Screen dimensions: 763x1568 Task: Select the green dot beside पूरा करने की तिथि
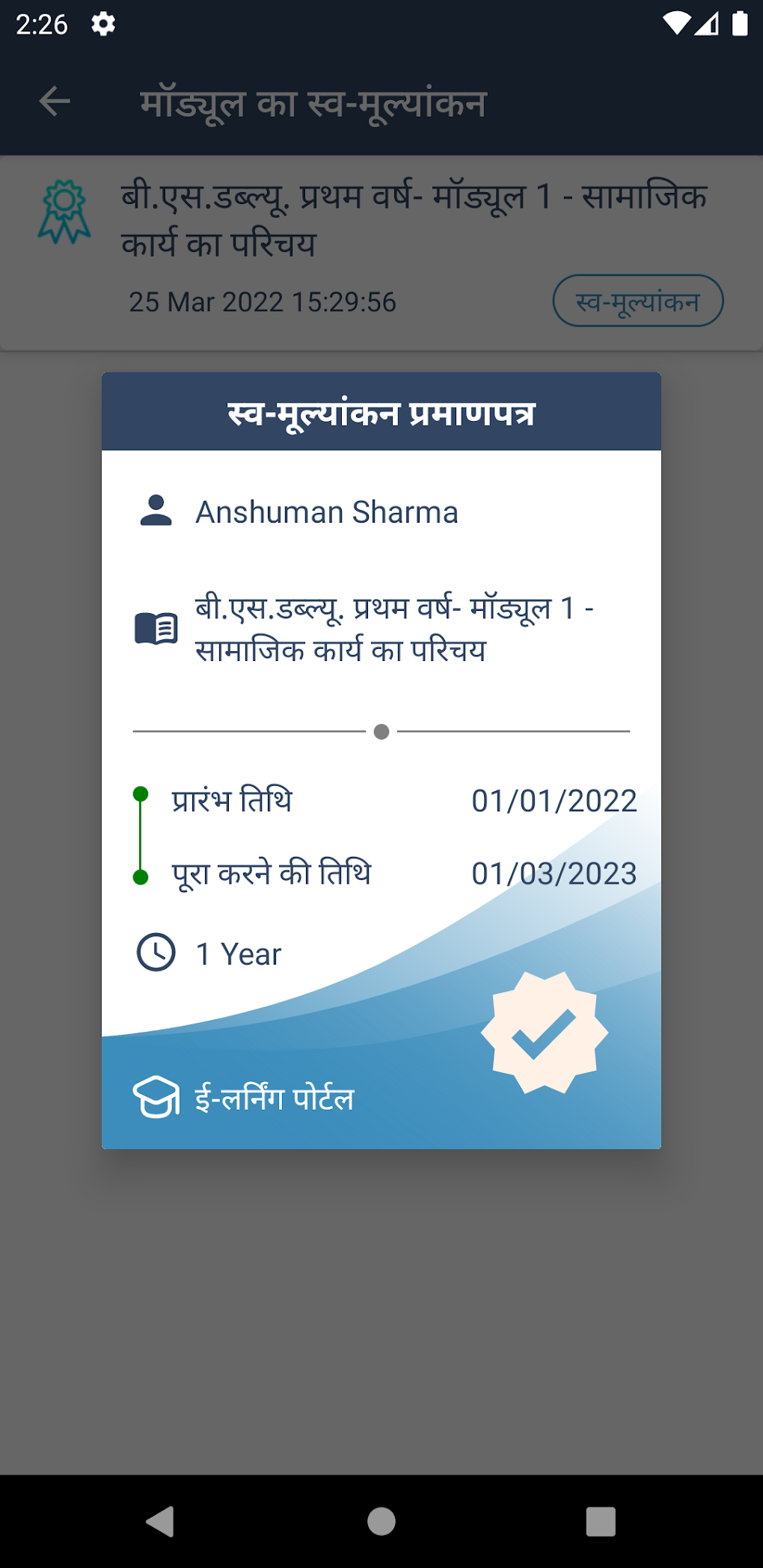click(x=141, y=877)
